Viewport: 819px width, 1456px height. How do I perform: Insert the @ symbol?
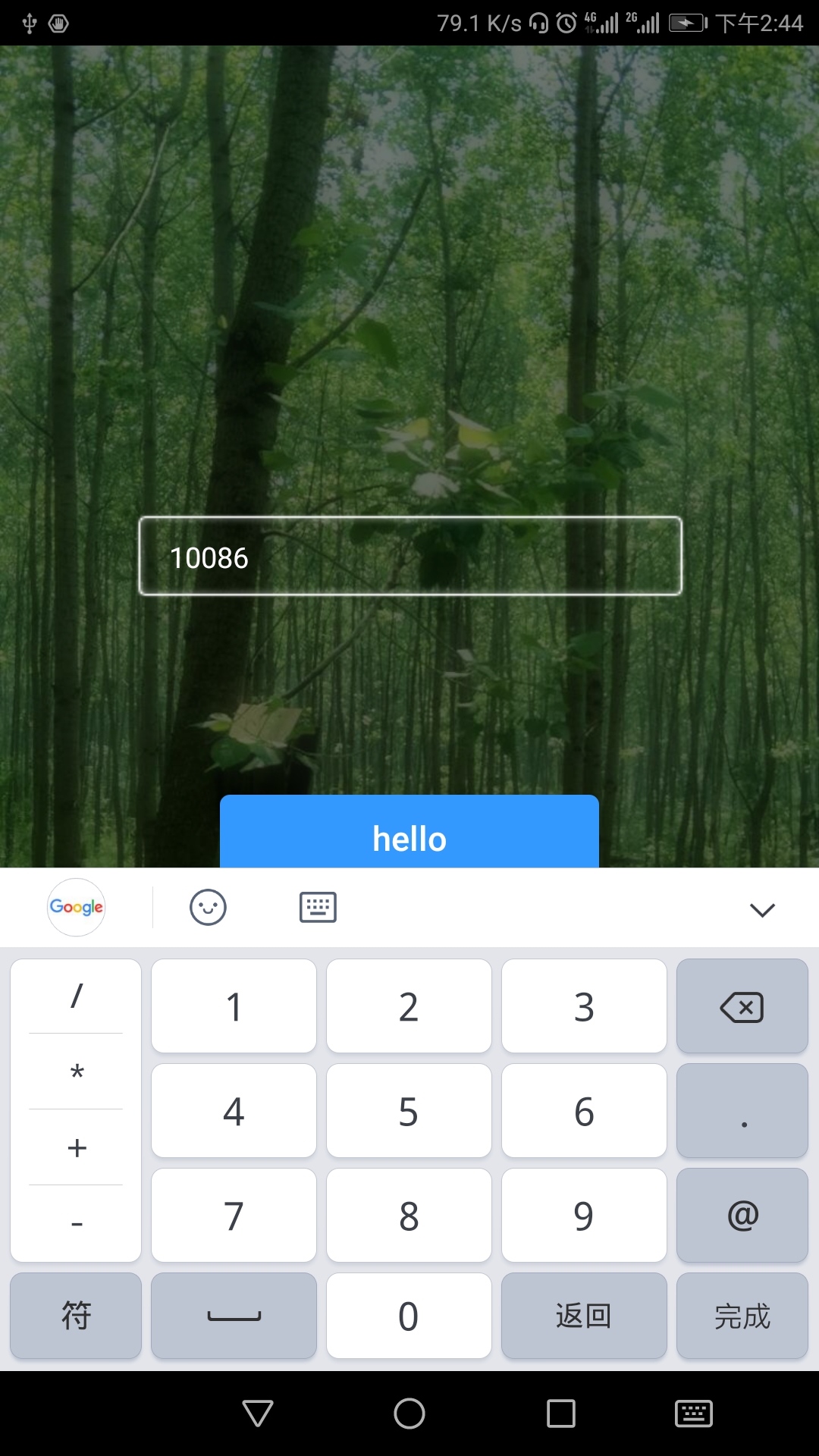[742, 1215]
